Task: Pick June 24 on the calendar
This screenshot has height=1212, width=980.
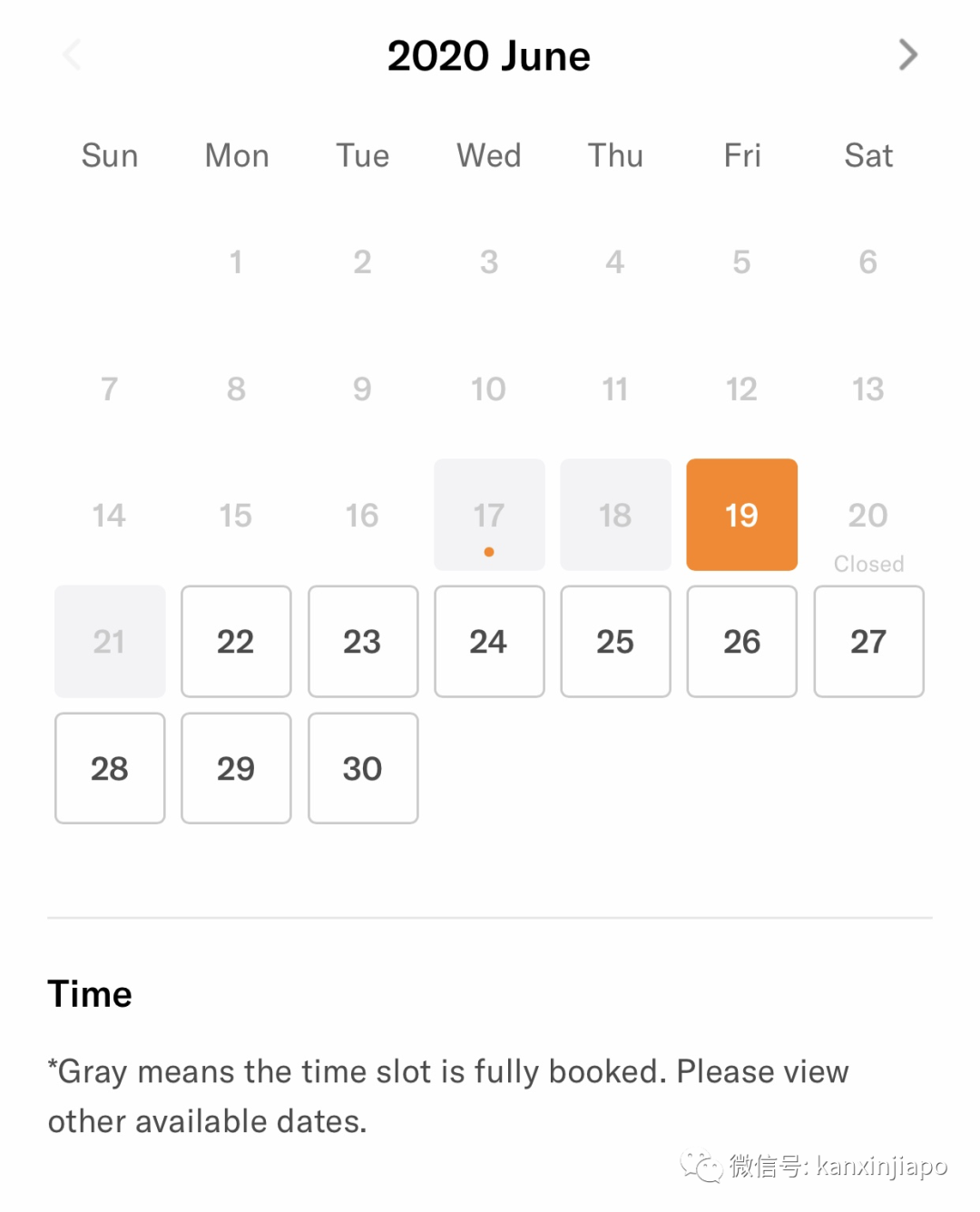Action: 489,642
